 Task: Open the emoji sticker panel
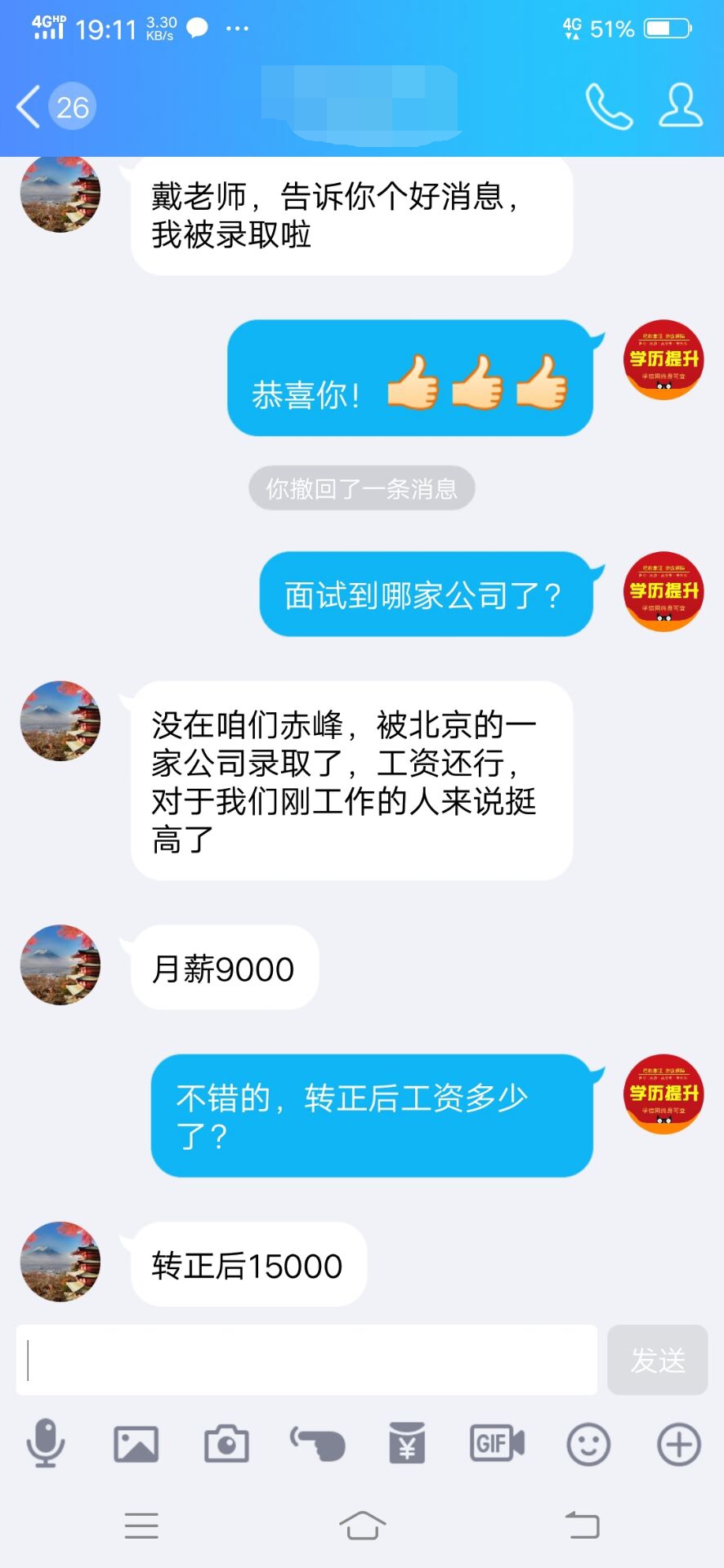click(x=588, y=1445)
